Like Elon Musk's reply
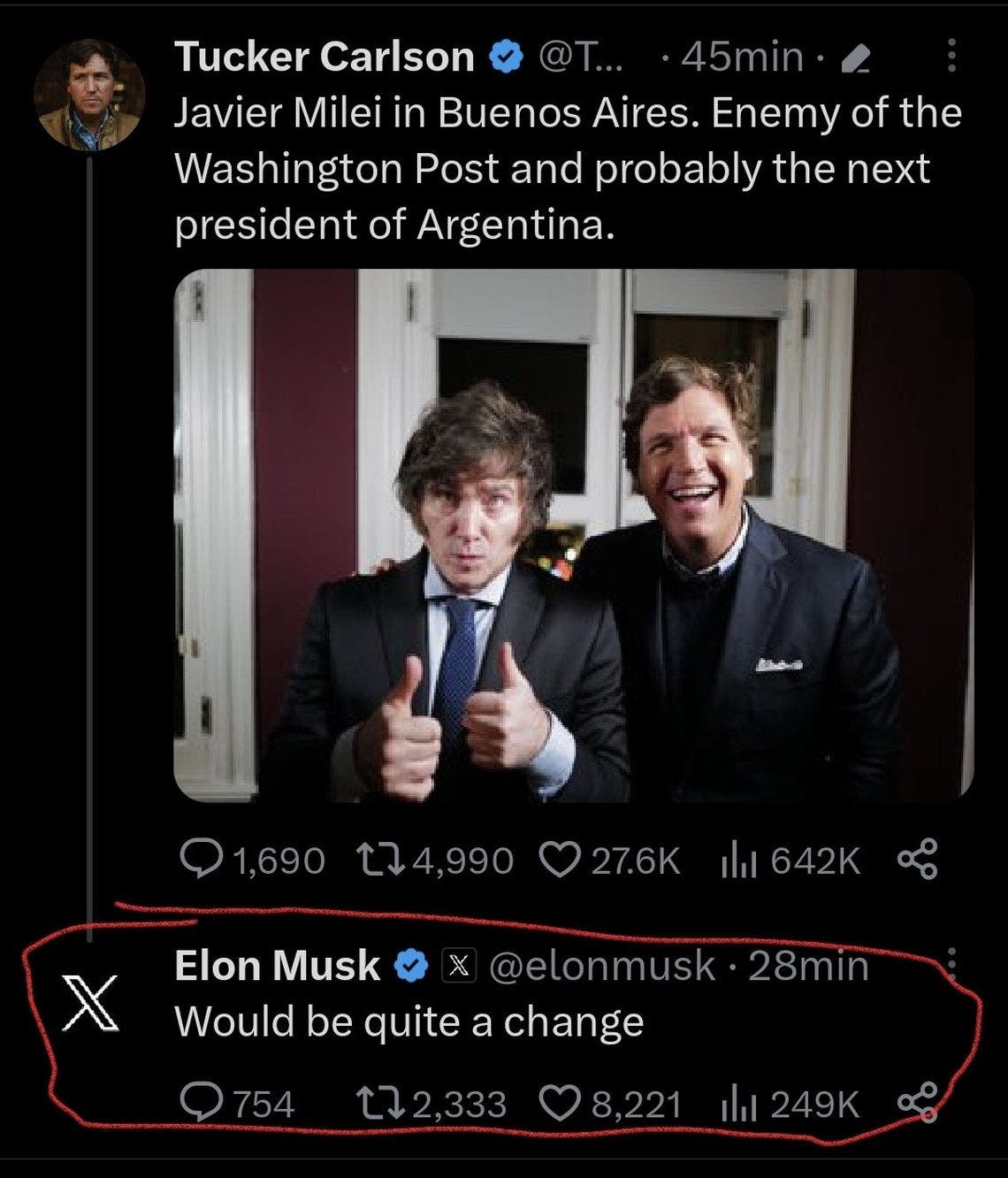The width and height of the screenshot is (1008, 1178). [x=559, y=1103]
